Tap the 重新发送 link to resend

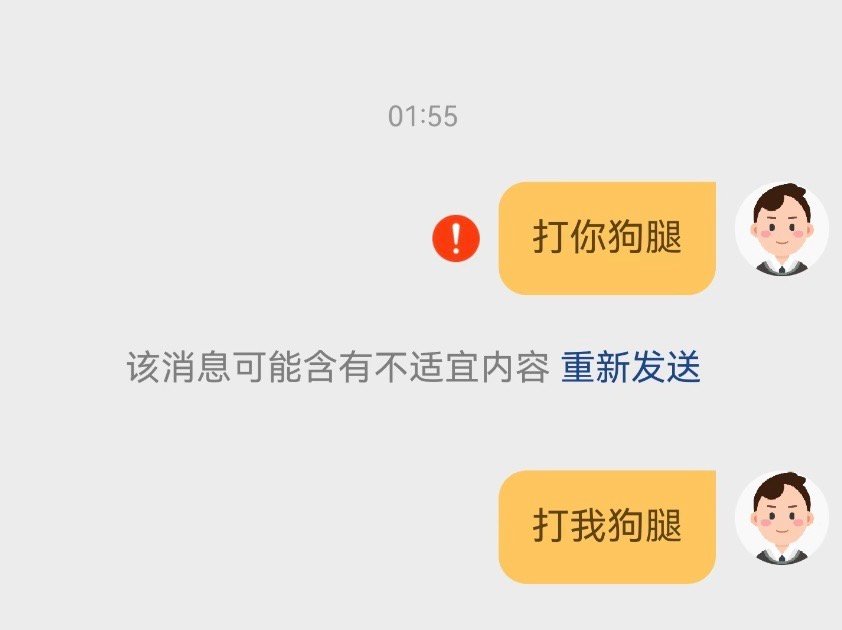point(630,369)
